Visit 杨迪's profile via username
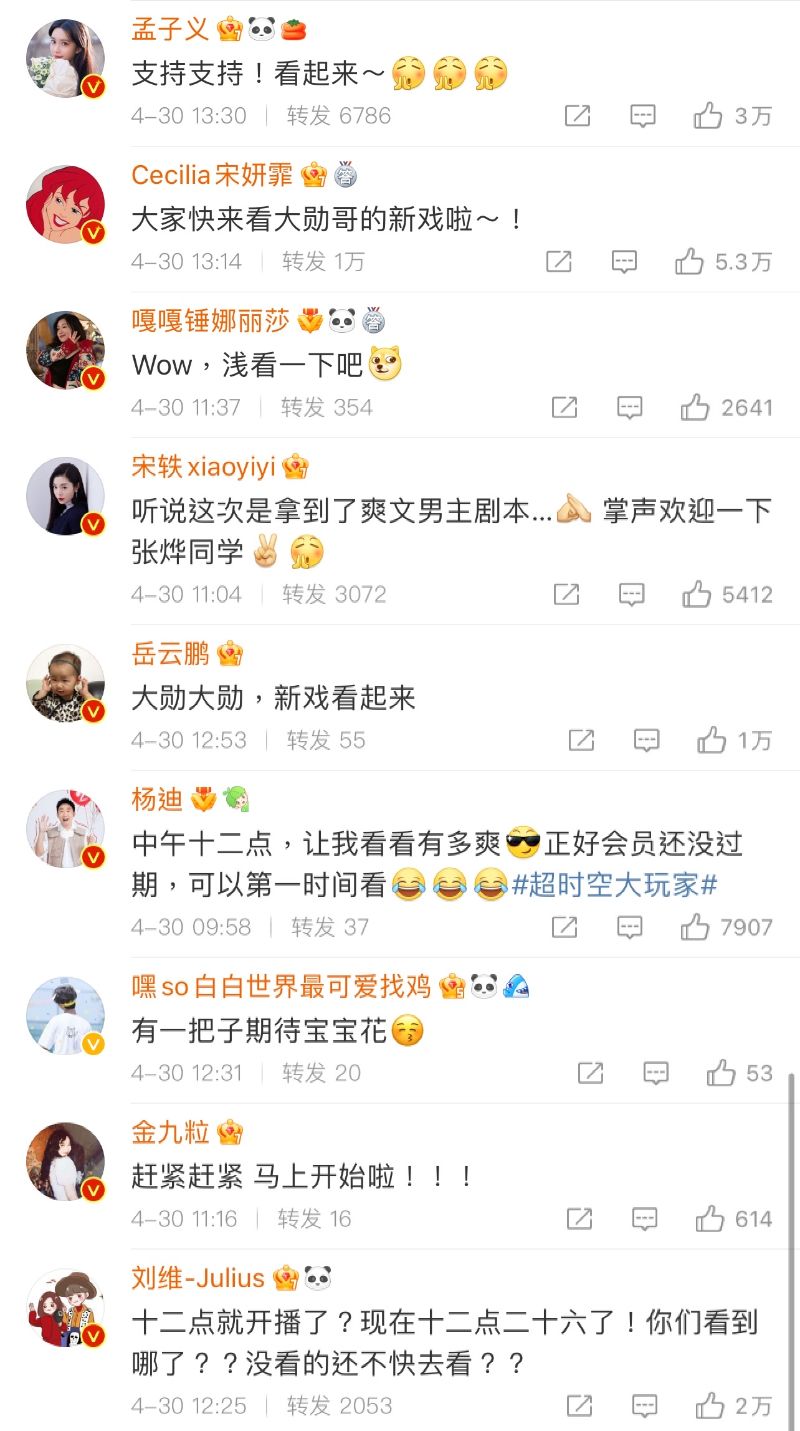 point(157,799)
